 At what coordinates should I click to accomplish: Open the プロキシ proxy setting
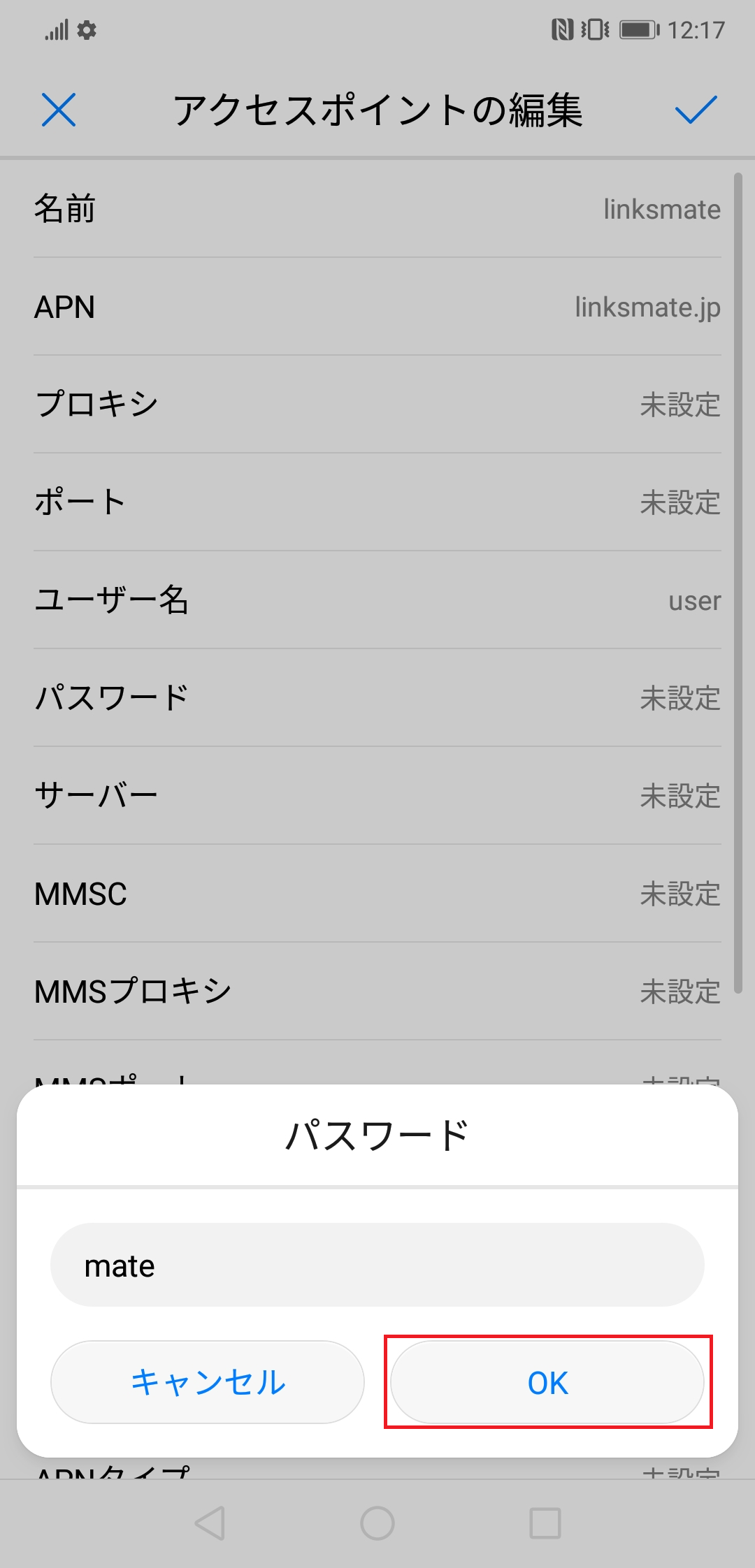pyautogui.click(x=377, y=404)
